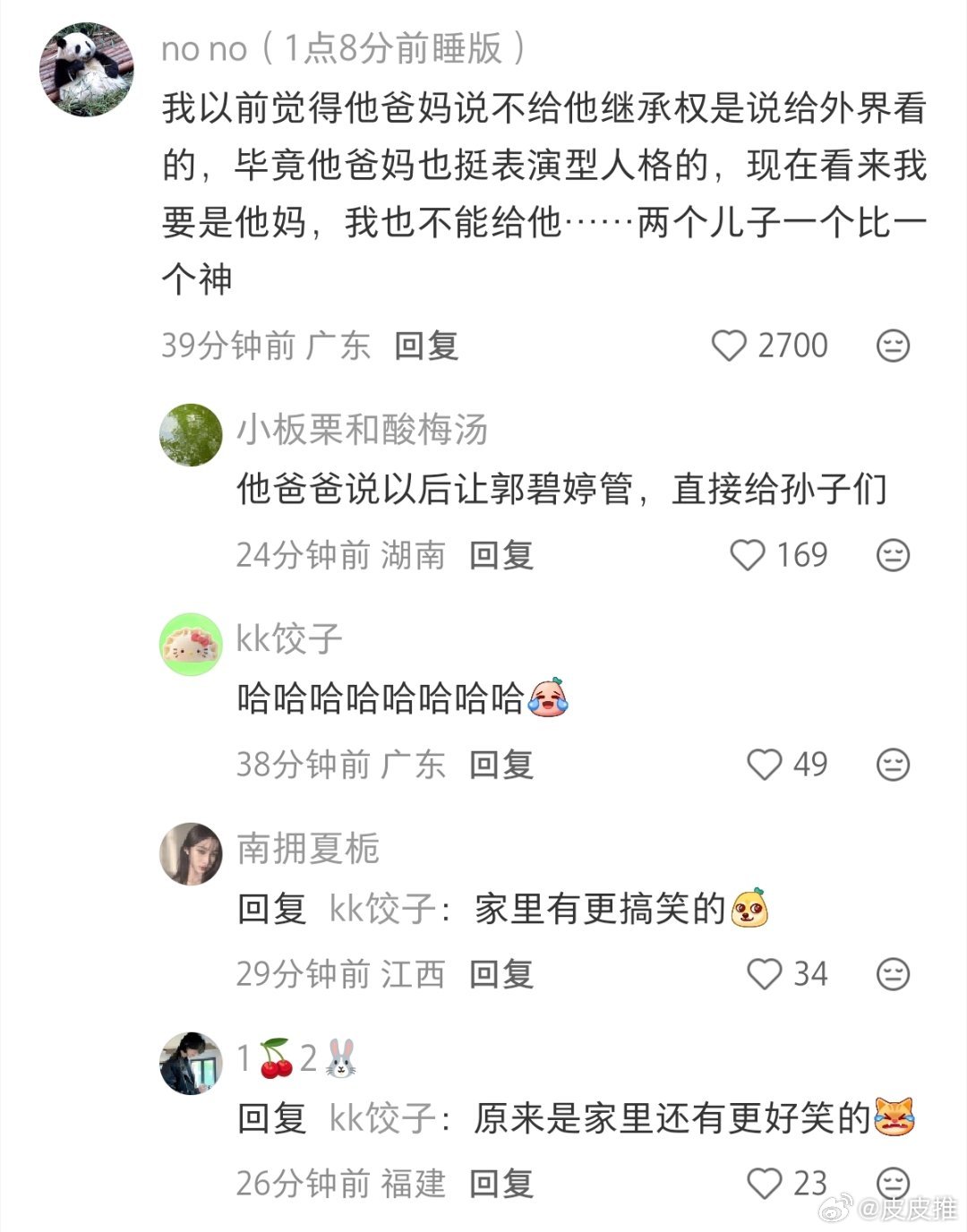
Task: Open emoji reactions on 南拥夏栀's comment
Action: tap(890, 974)
